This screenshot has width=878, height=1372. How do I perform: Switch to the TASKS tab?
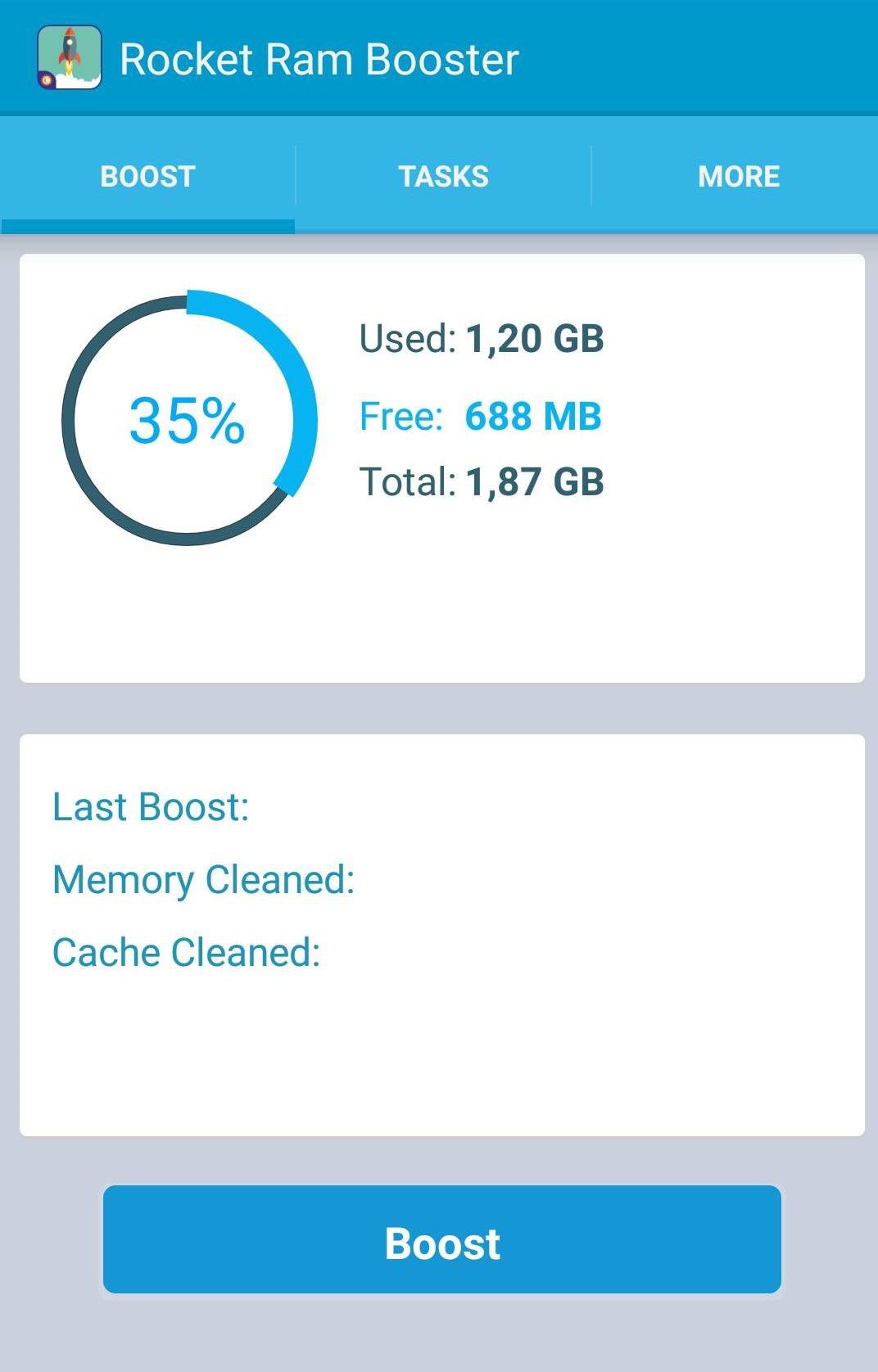(x=442, y=174)
